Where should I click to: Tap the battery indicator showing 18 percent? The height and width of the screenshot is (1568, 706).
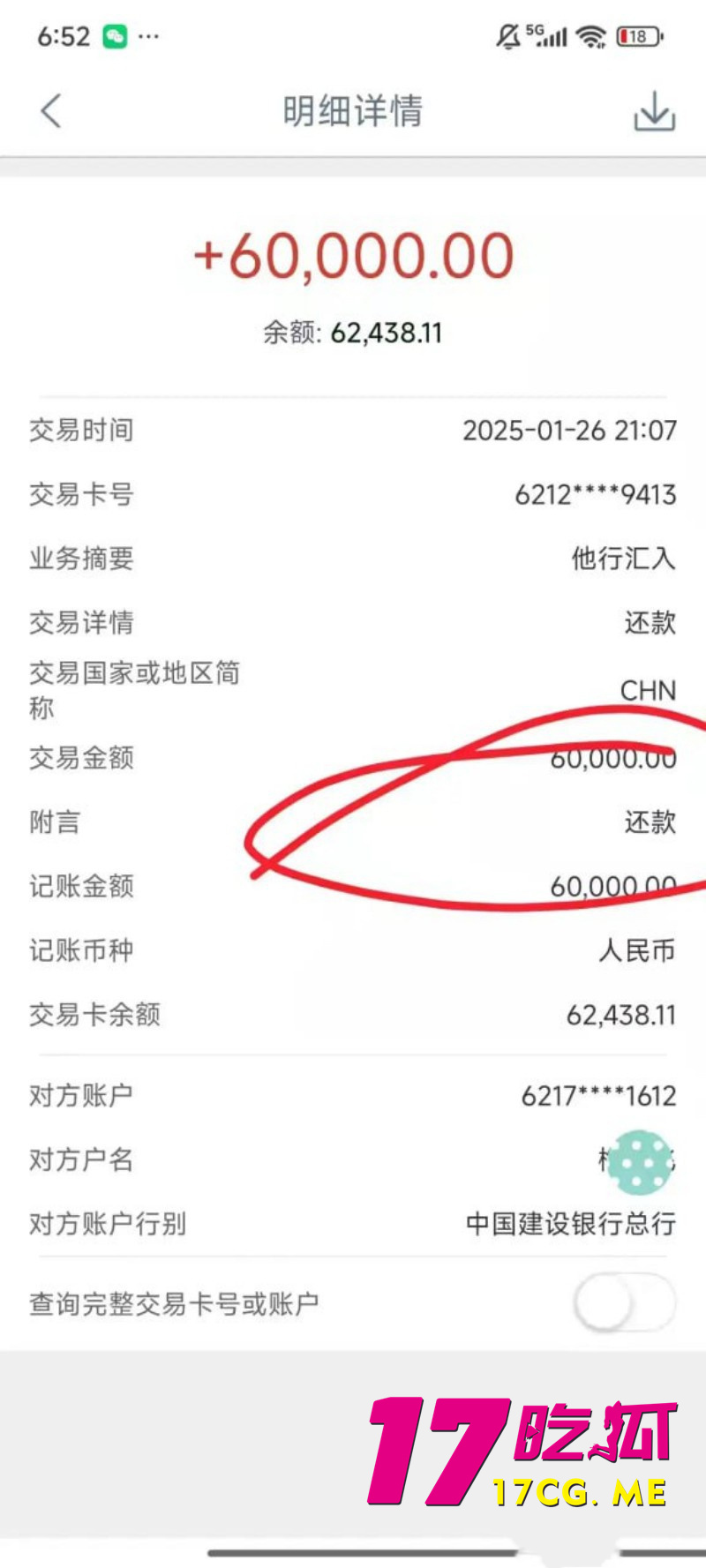coord(637,37)
